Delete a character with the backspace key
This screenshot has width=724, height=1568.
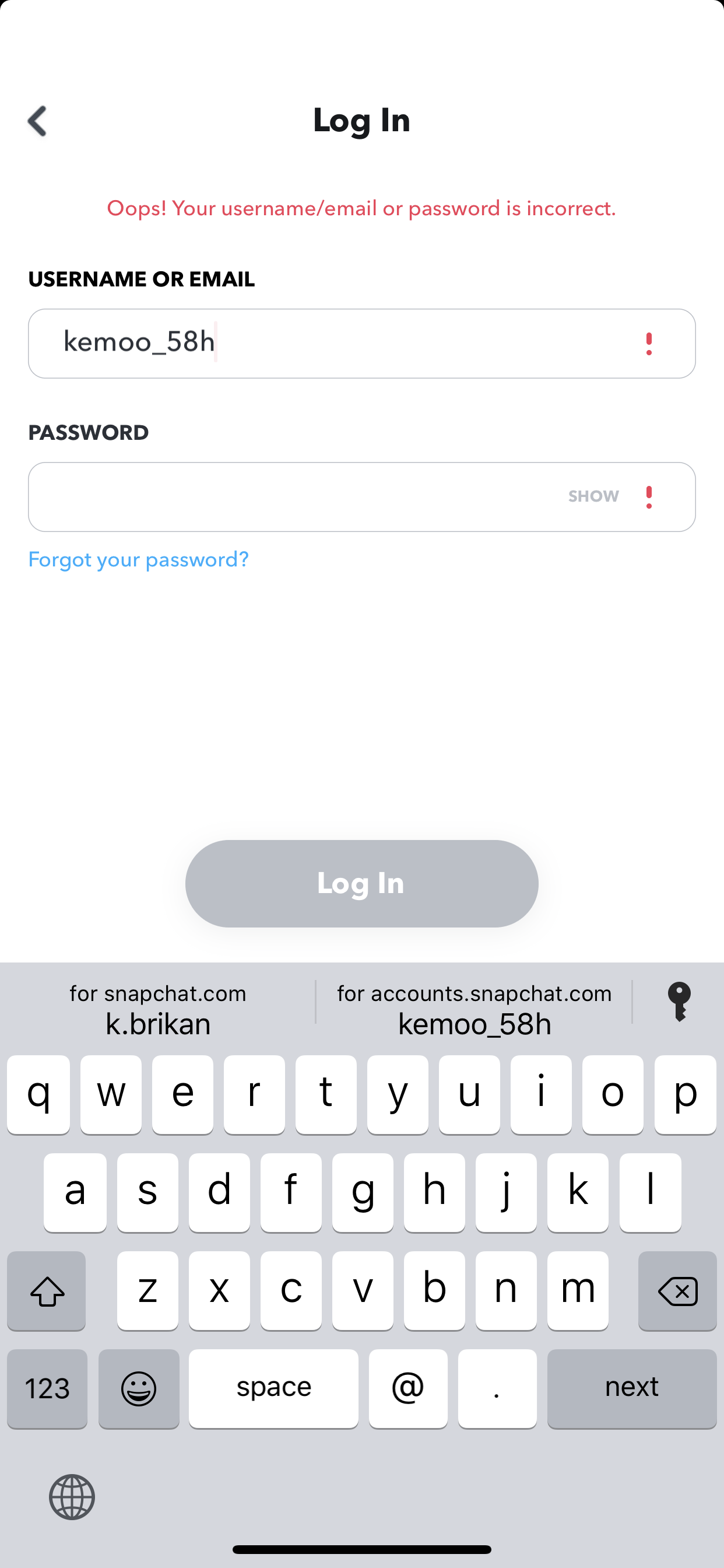pyautogui.click(x=677, y=1291)
